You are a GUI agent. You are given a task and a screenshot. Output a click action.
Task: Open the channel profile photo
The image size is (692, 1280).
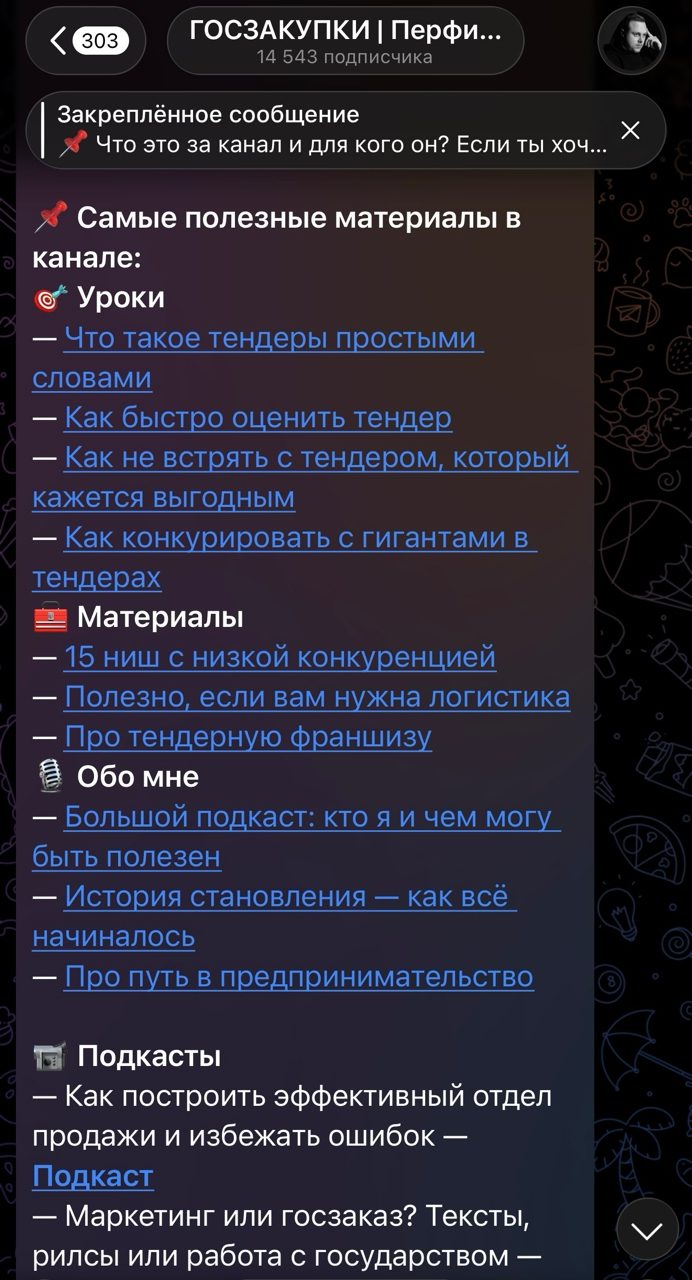[631, 41]
